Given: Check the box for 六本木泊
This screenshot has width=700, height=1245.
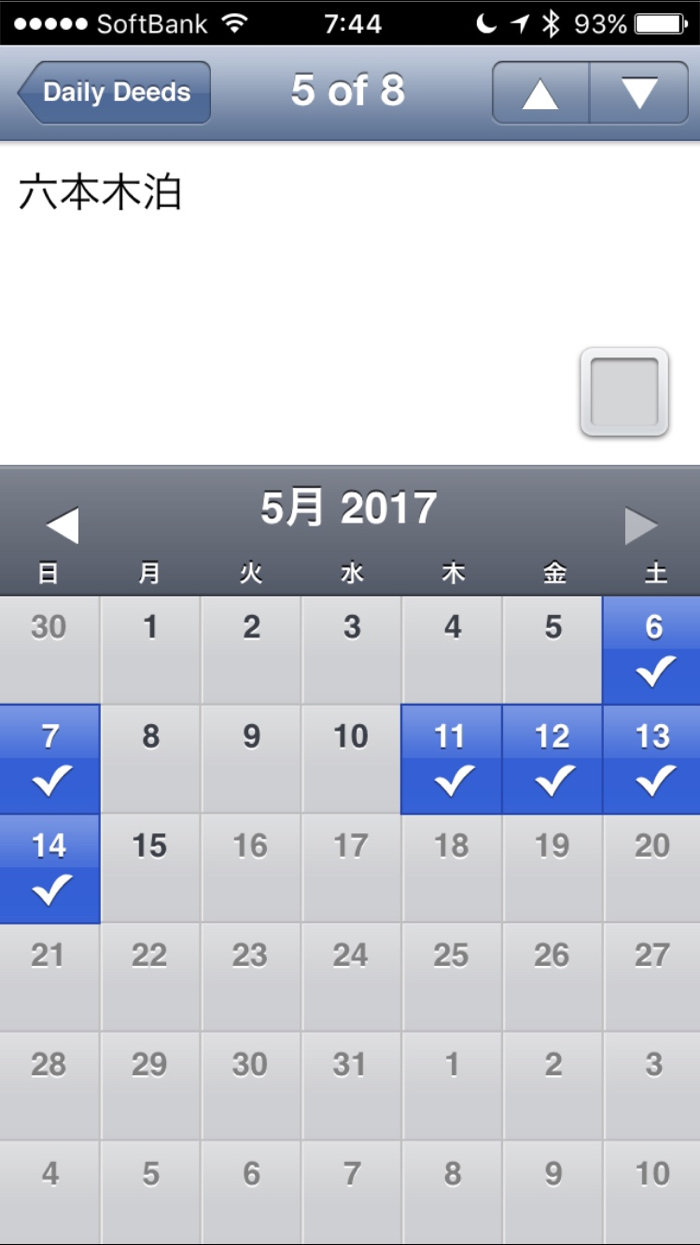Looking at the screenshot, I should pyautogui.click(x=624, y=392).
